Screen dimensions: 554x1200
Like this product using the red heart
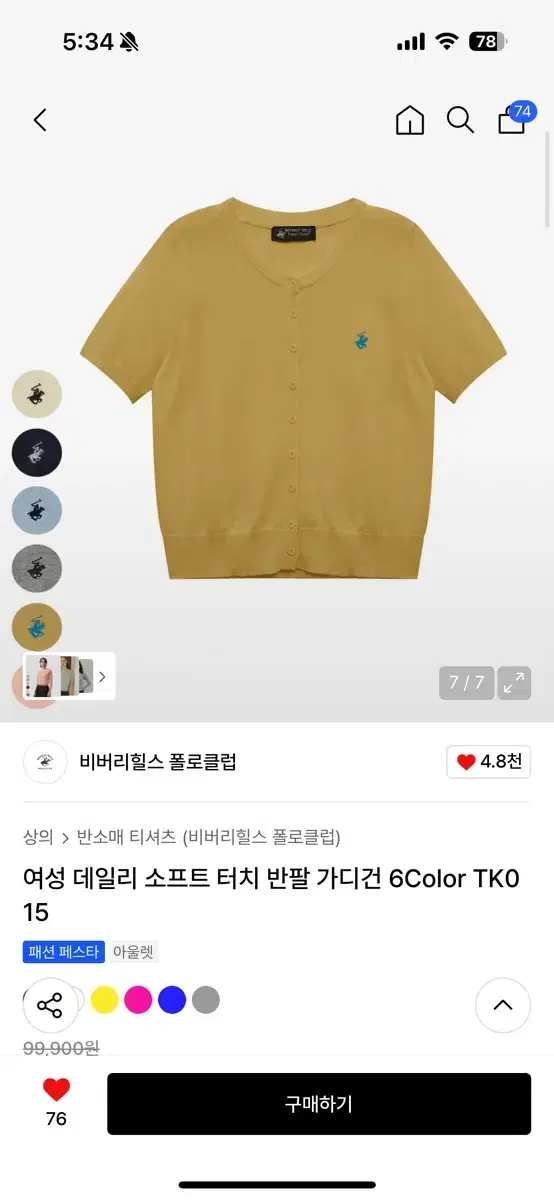tap(56, 1090)
